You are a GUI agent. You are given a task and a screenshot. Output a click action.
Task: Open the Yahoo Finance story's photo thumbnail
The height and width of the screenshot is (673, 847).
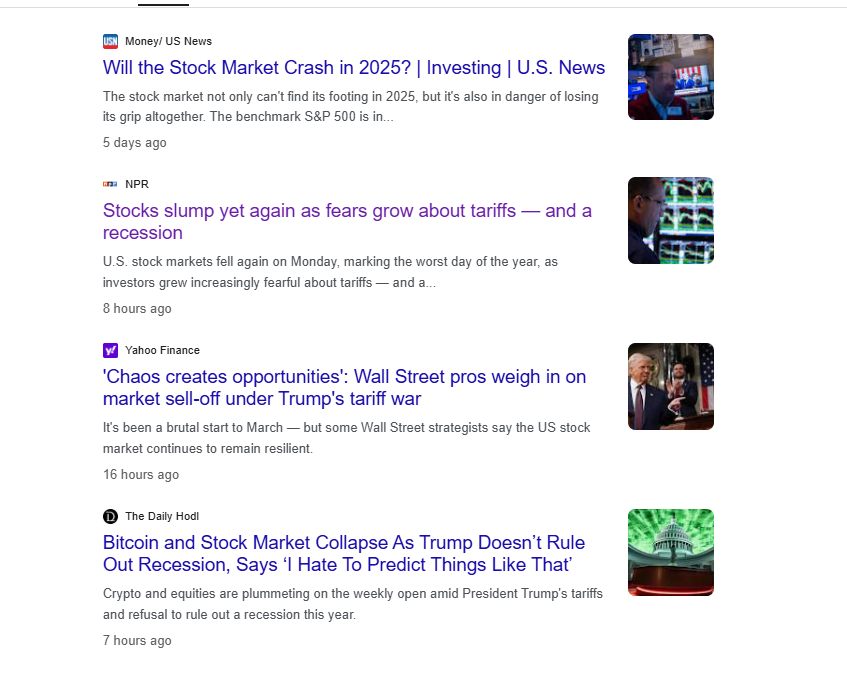(670, 386)
